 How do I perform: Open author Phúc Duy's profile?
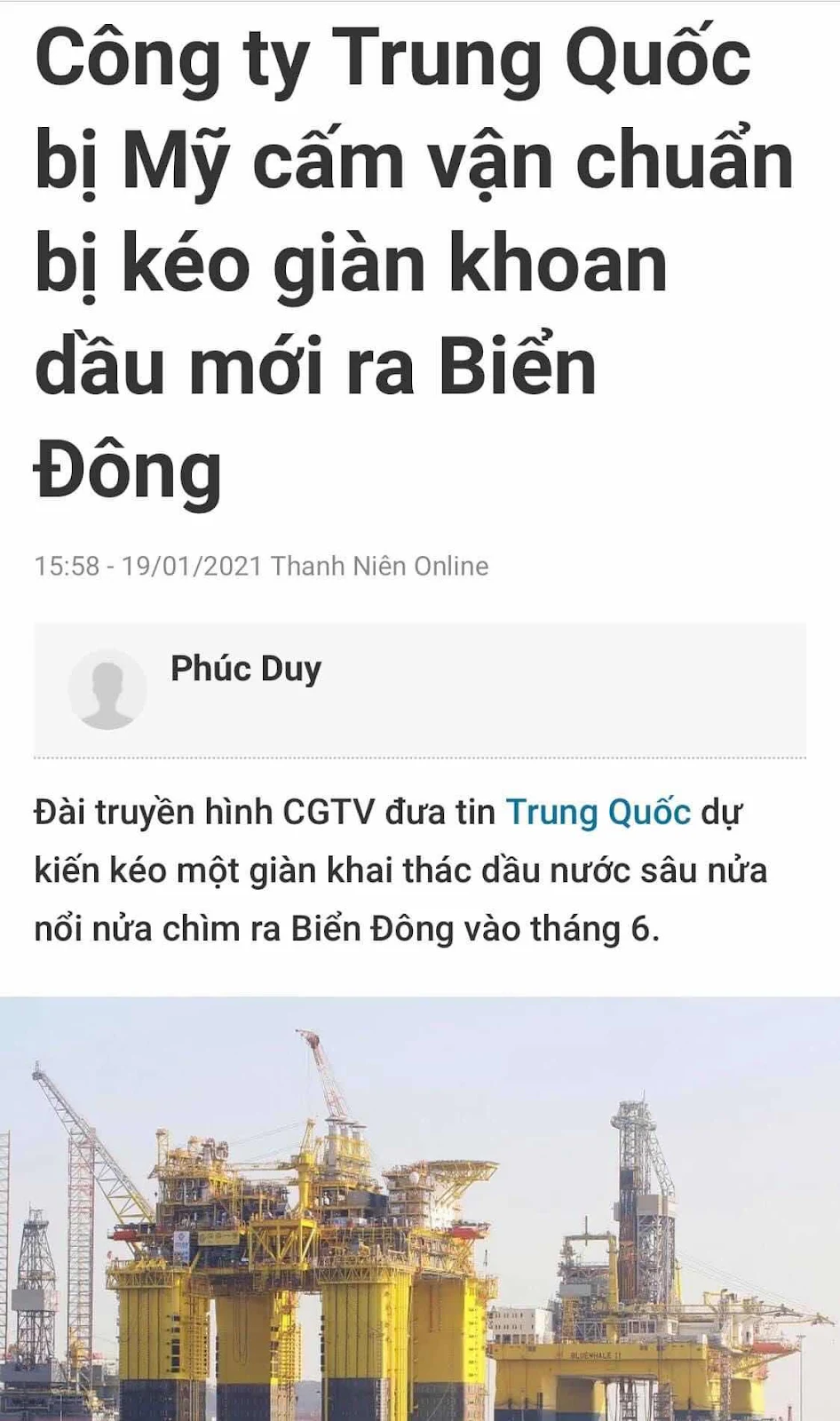[246, 669]
